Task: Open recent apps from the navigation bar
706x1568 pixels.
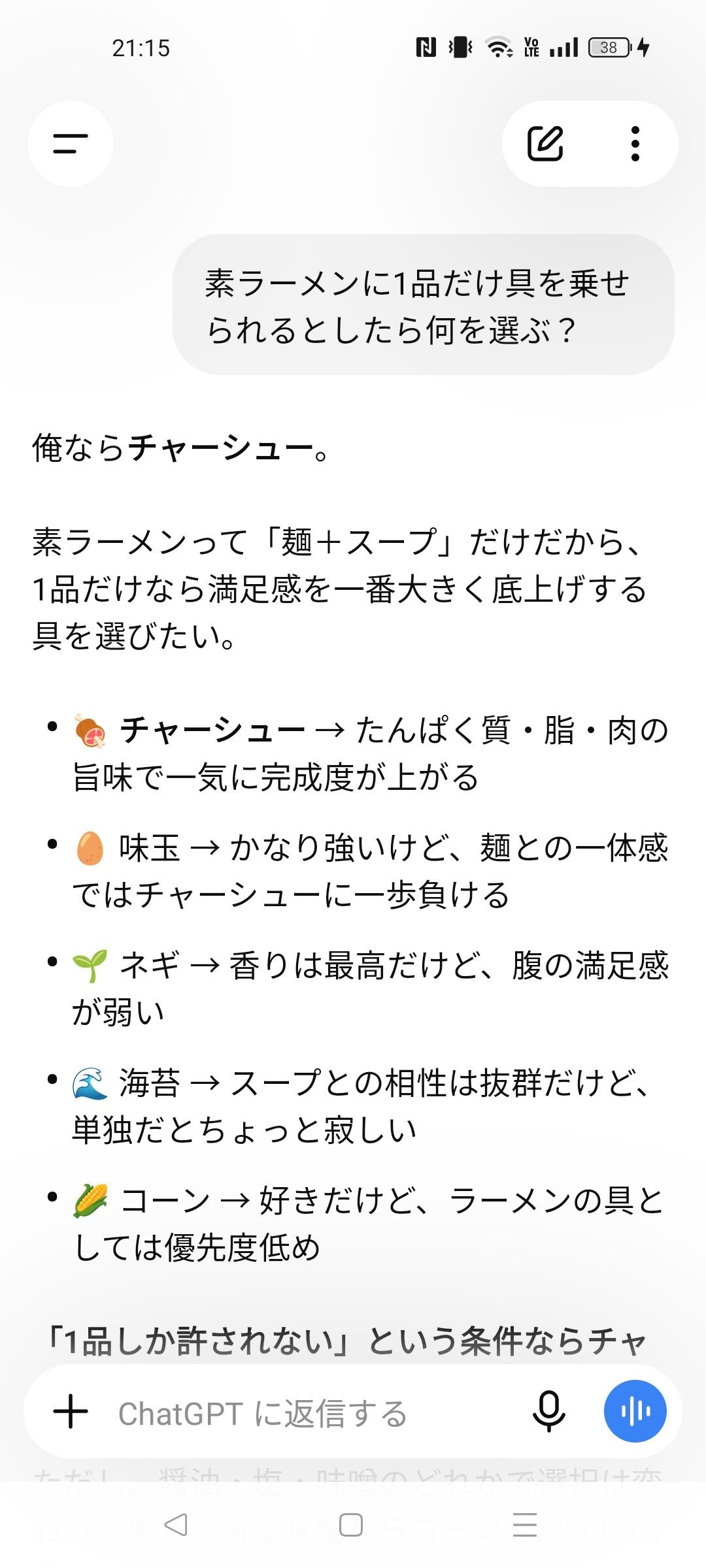Action: tap(525, 1525)
